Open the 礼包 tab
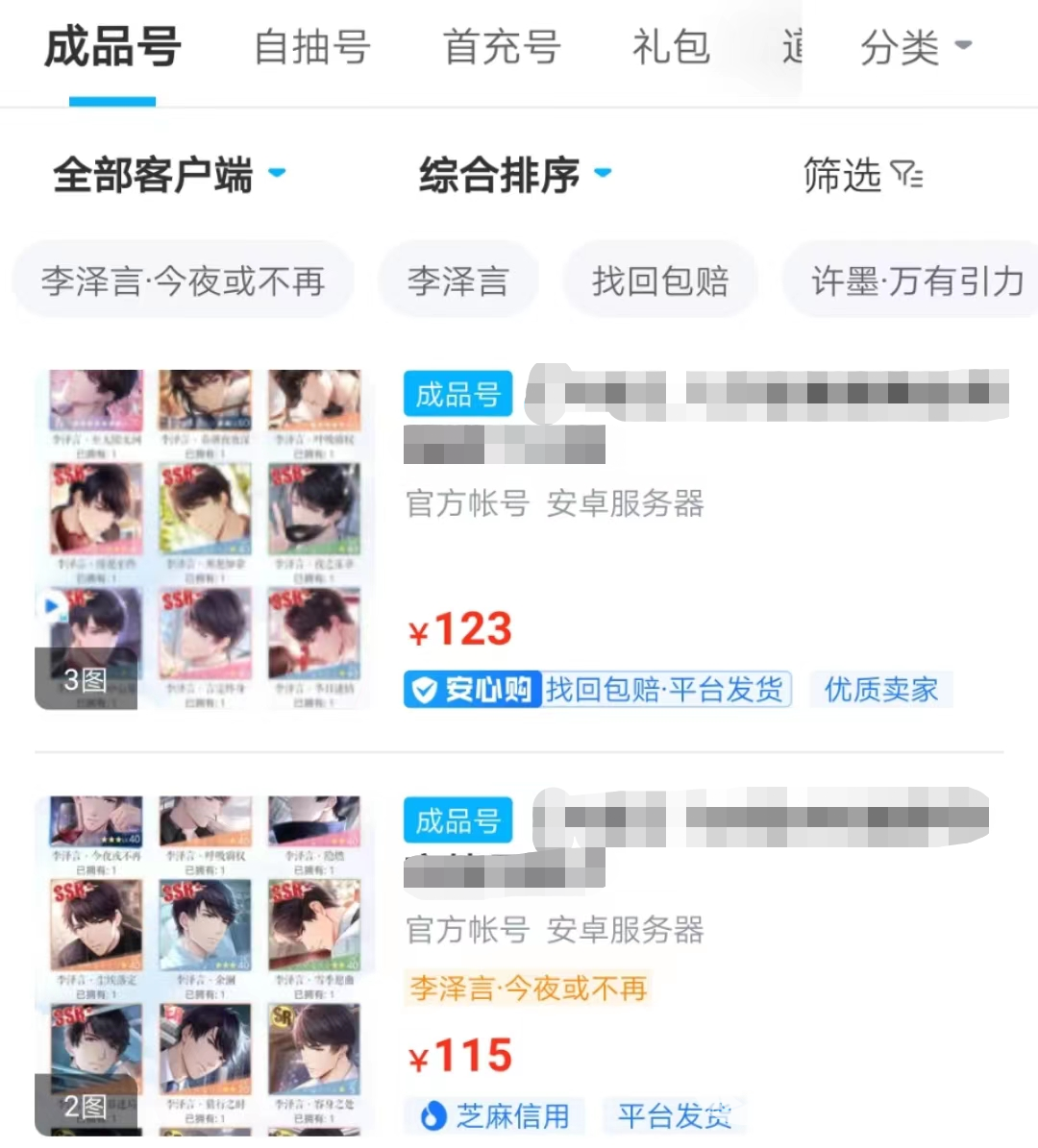 pos(671,47)
